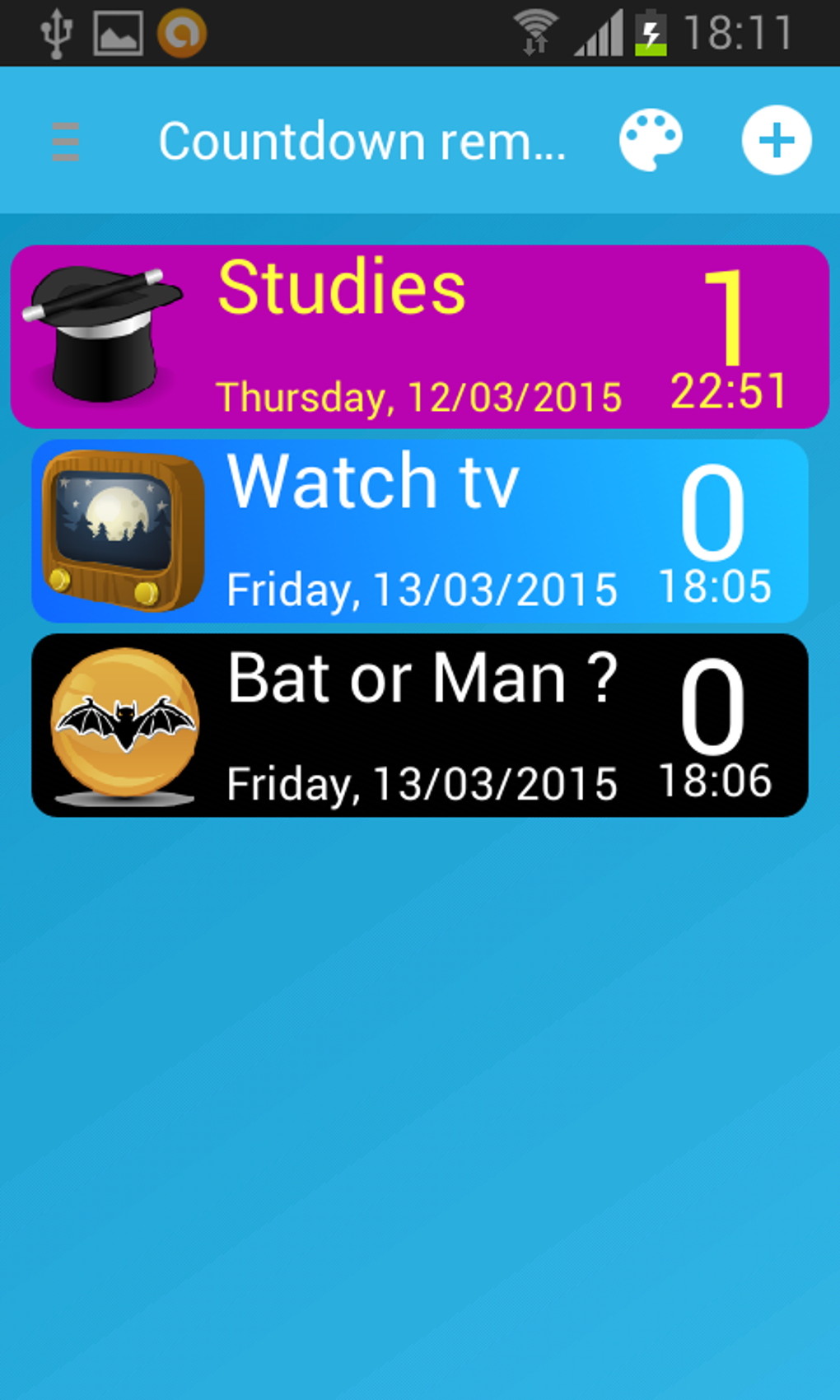View the Bat or Man ? reminder
The width and height of the screenshot is (840, 1400).
pyautogui.click(x=420, y=726)
